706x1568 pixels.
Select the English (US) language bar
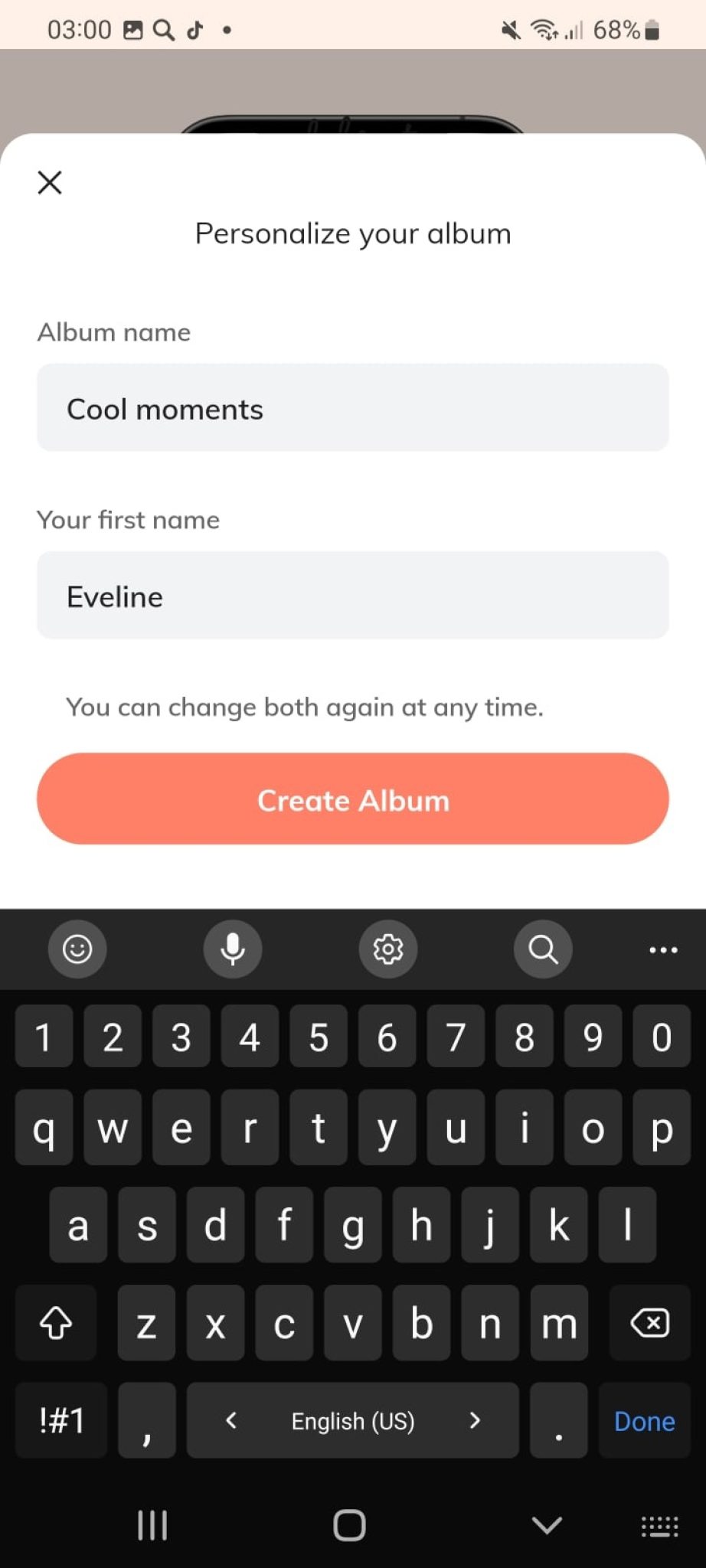(x=352, y=1421)
